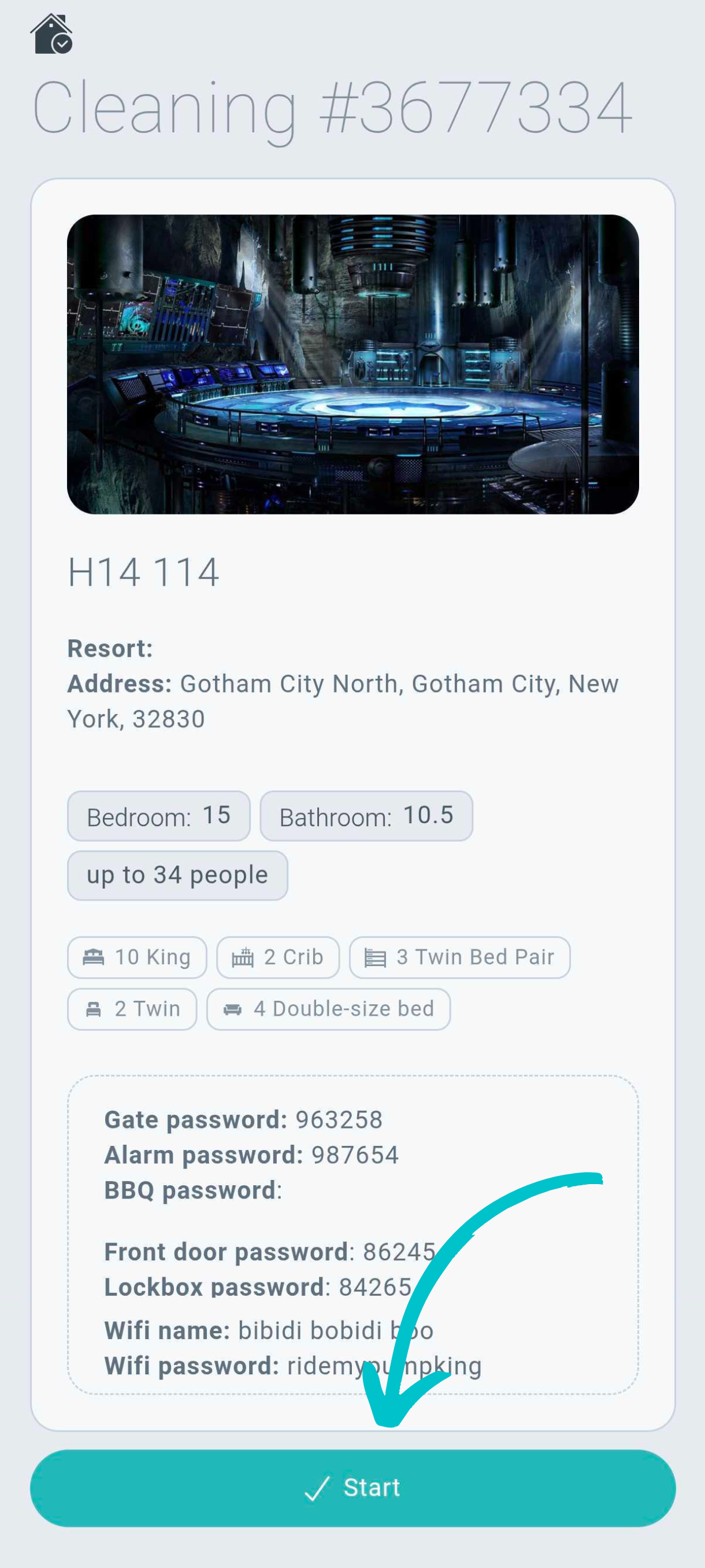The width and height of the screenshot is (705, 1568).
Task: Open the home icon at top
Action: pos(51,34)
